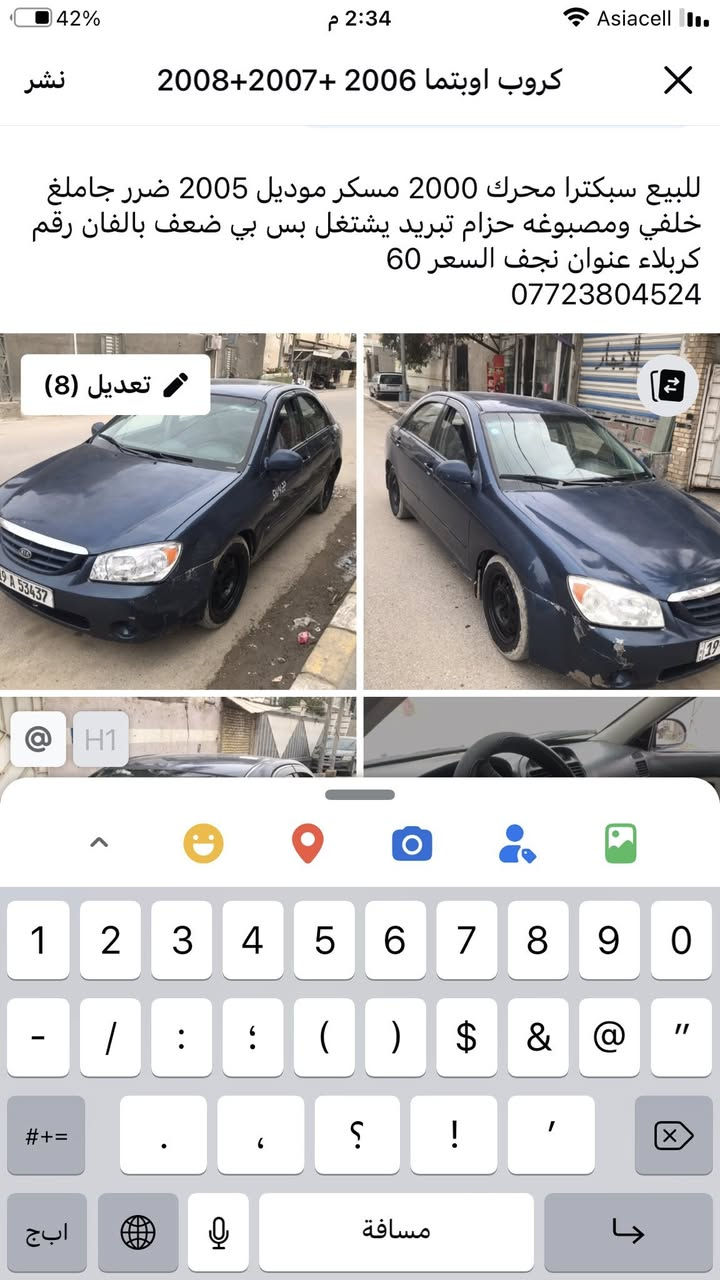Tap the swap layout icon on photos
Viewport: 720px width, 1280px height.
point(667,386)
